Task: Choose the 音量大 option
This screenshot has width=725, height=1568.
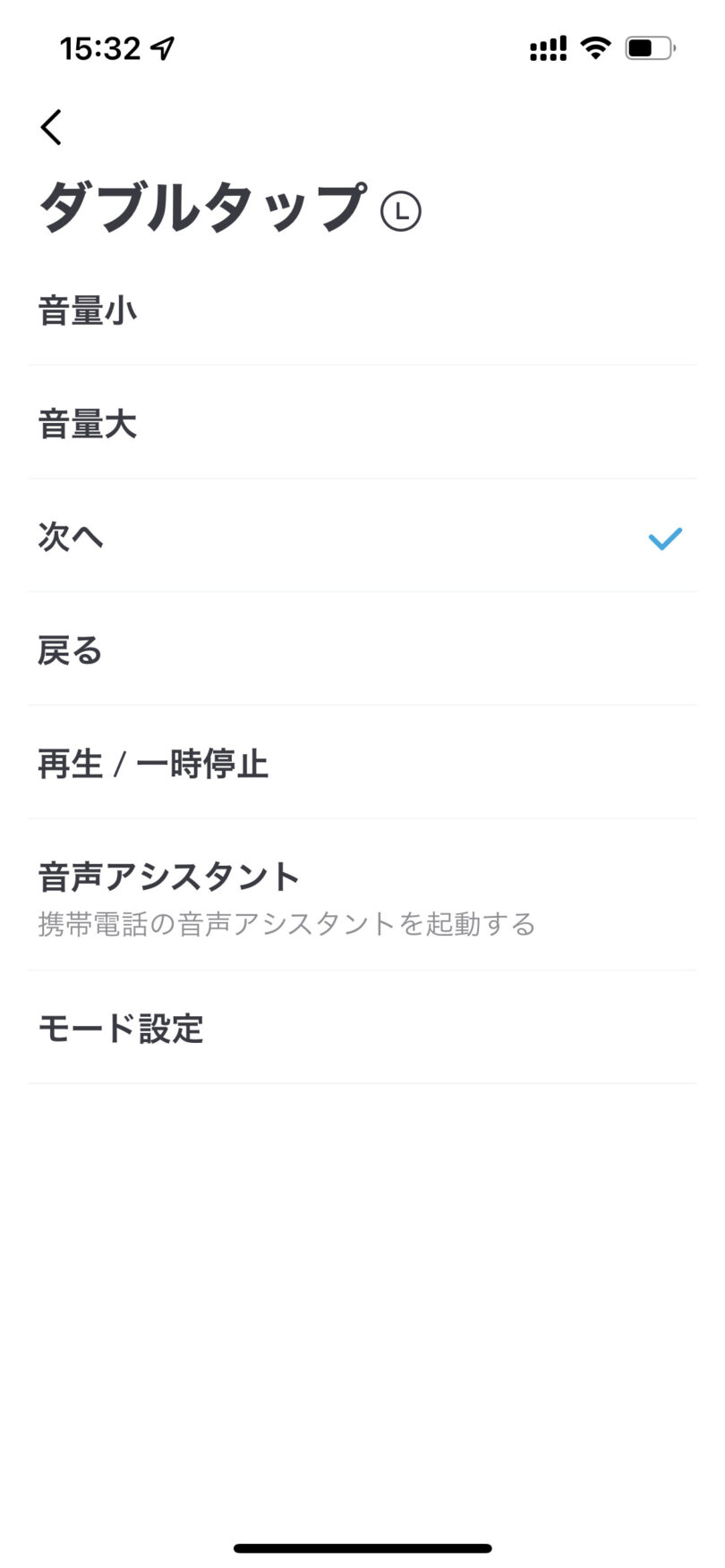Action: click(362, 422)
